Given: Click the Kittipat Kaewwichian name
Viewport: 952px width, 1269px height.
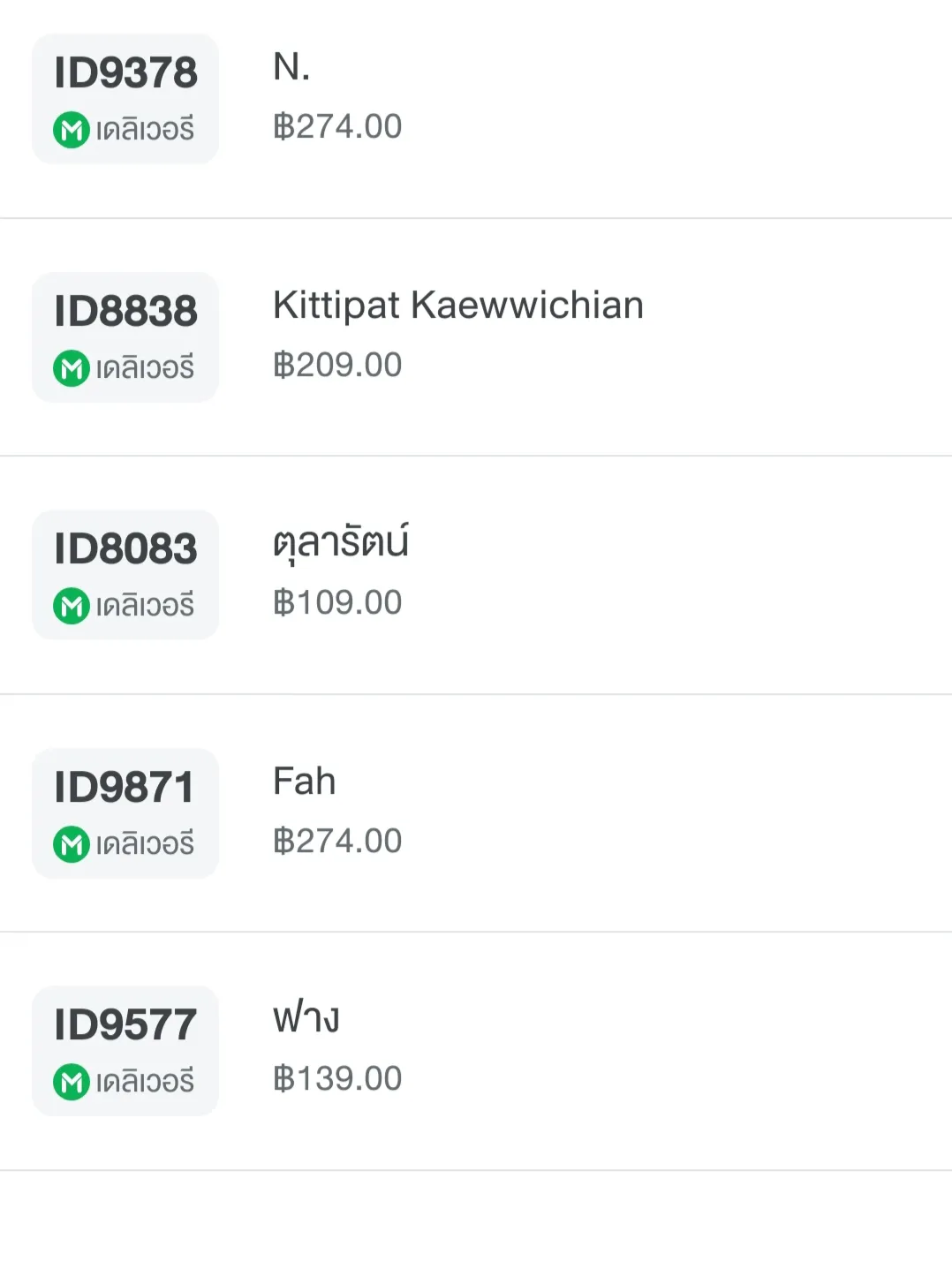Looking at the screenshot, I should [x=459, y=304].
